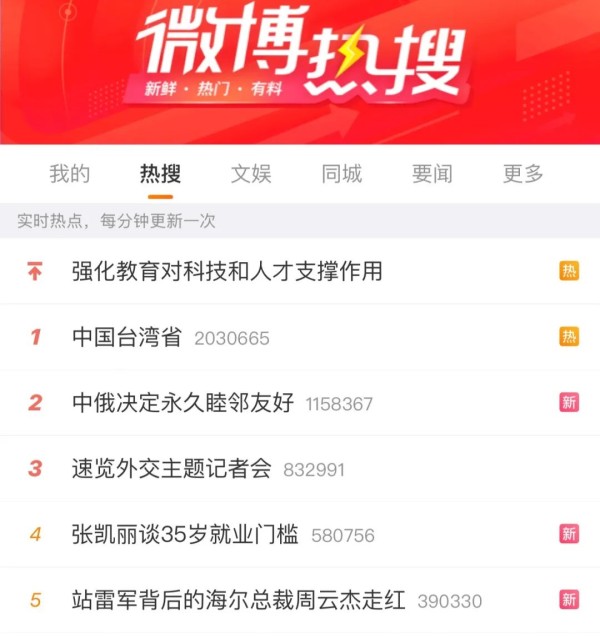Switch to the 同城 tab
The image size is (600, 638).
pyautogui.click(x=342, y=174)
